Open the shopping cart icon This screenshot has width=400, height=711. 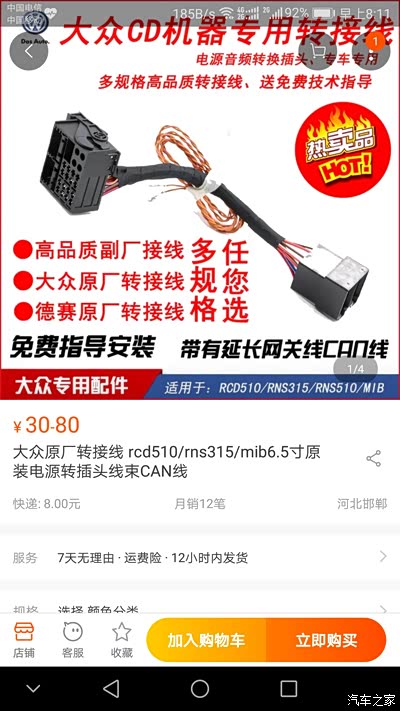[317, 51]
